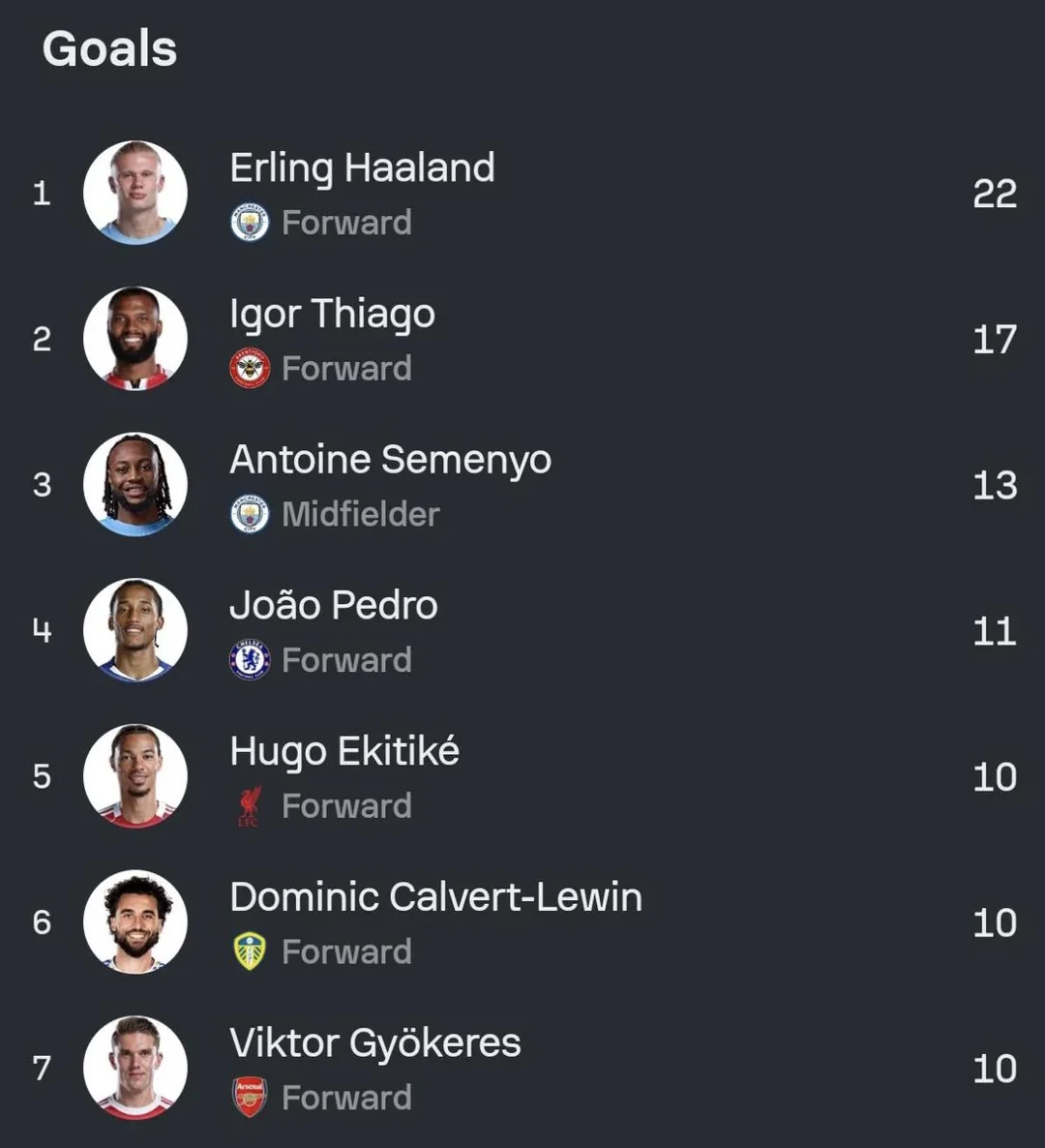Tap the Hugo Ekitiké row

tap(522, 776)
